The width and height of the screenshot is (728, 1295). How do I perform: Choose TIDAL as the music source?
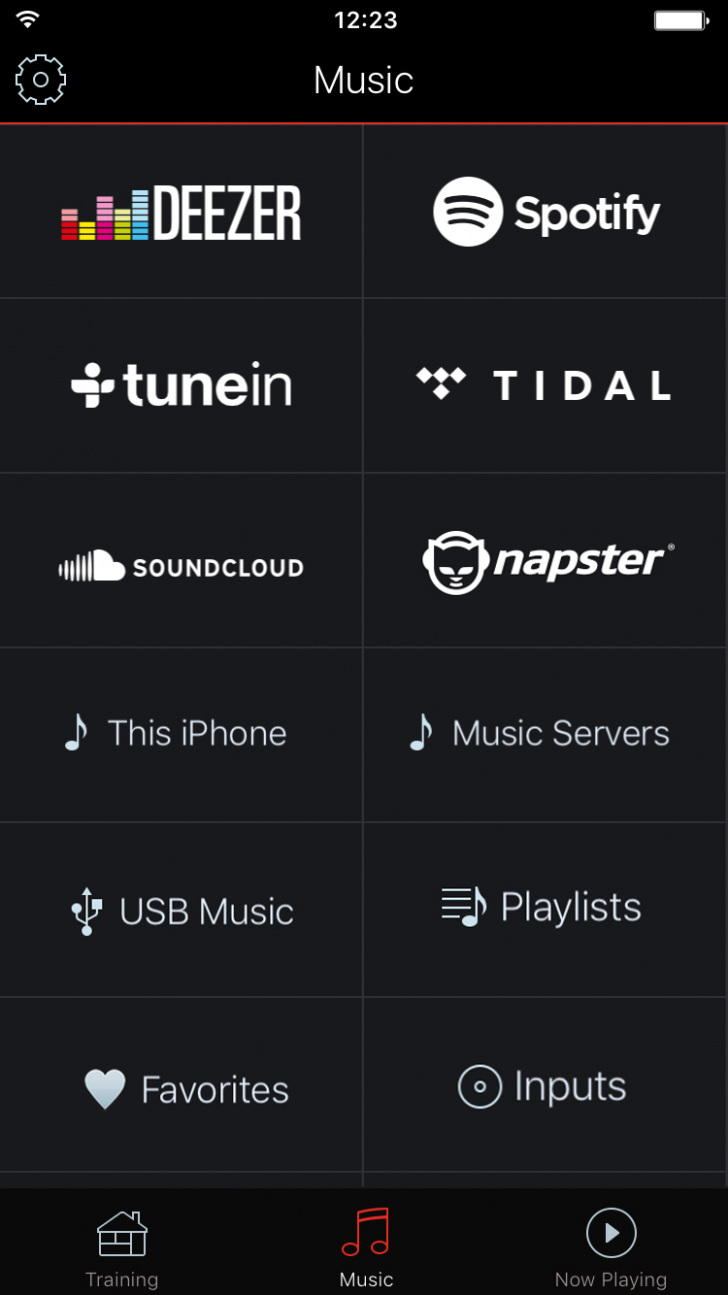click(x=546, y=386)
